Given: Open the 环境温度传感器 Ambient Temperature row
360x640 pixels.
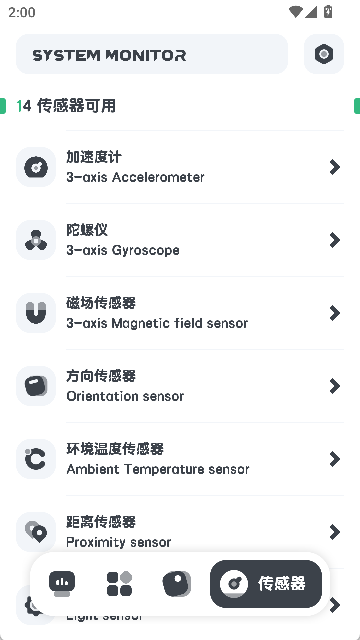Looking at the screenshot, I should pyautogui.click(x=180, y=459).
